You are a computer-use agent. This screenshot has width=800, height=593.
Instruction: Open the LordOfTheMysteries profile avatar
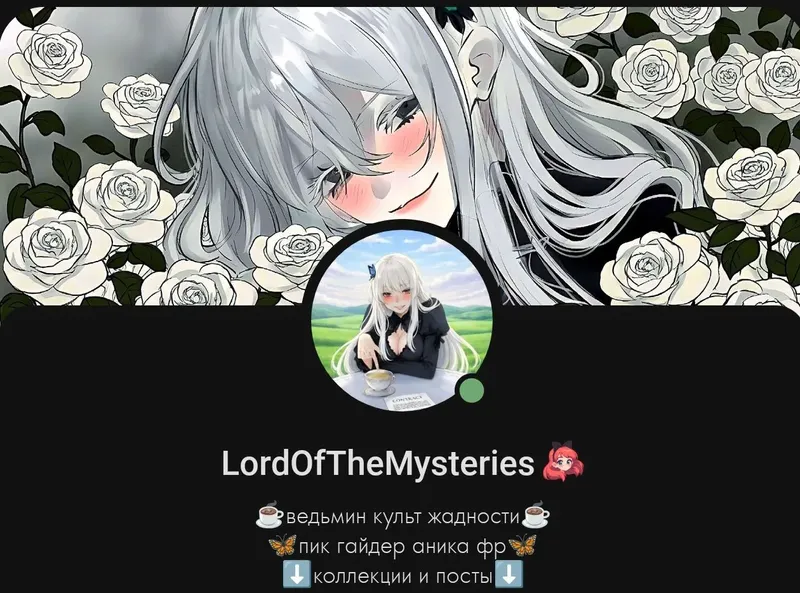click(x=401, y=319)
